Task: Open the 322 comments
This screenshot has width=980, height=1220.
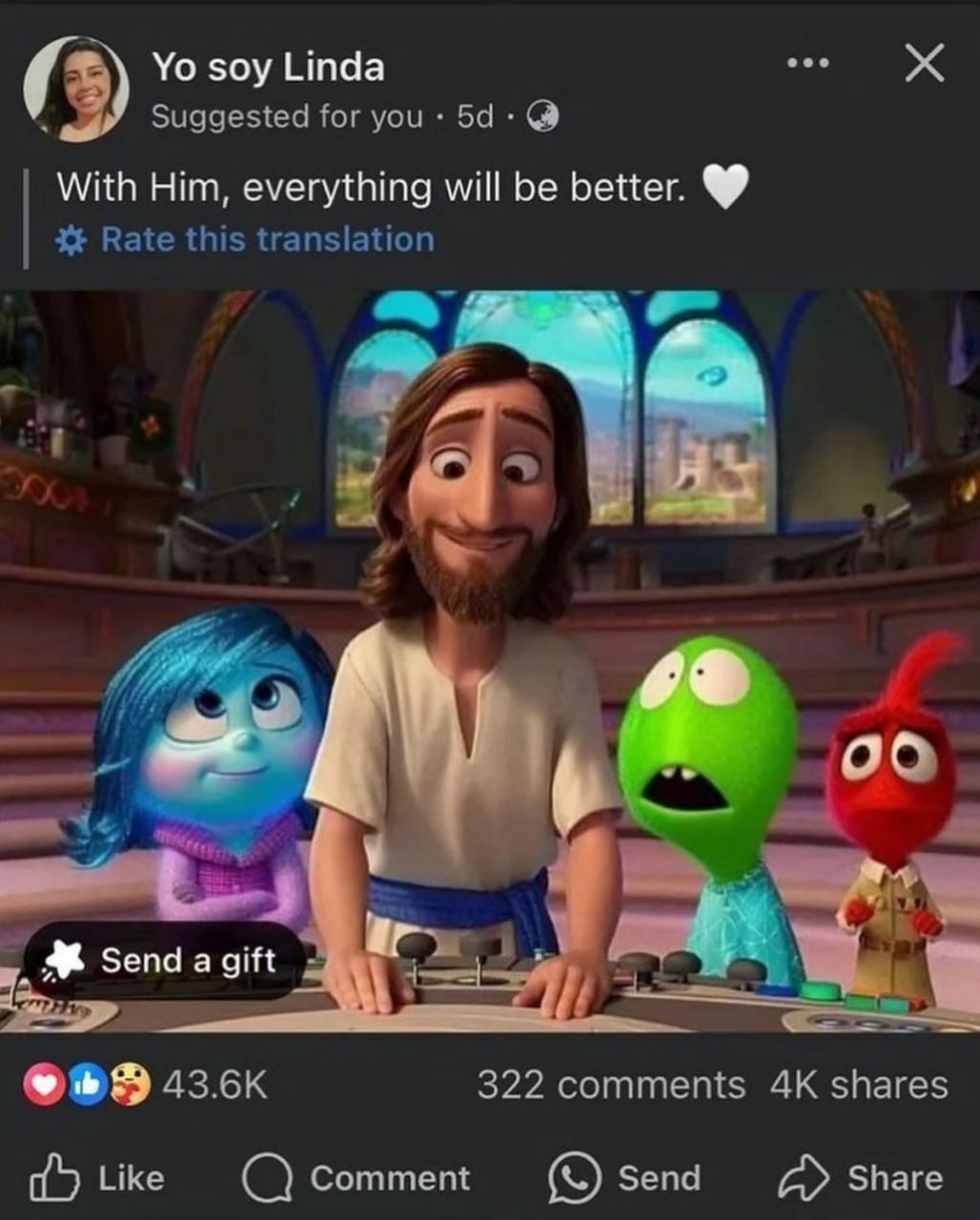Action: 610,1085
